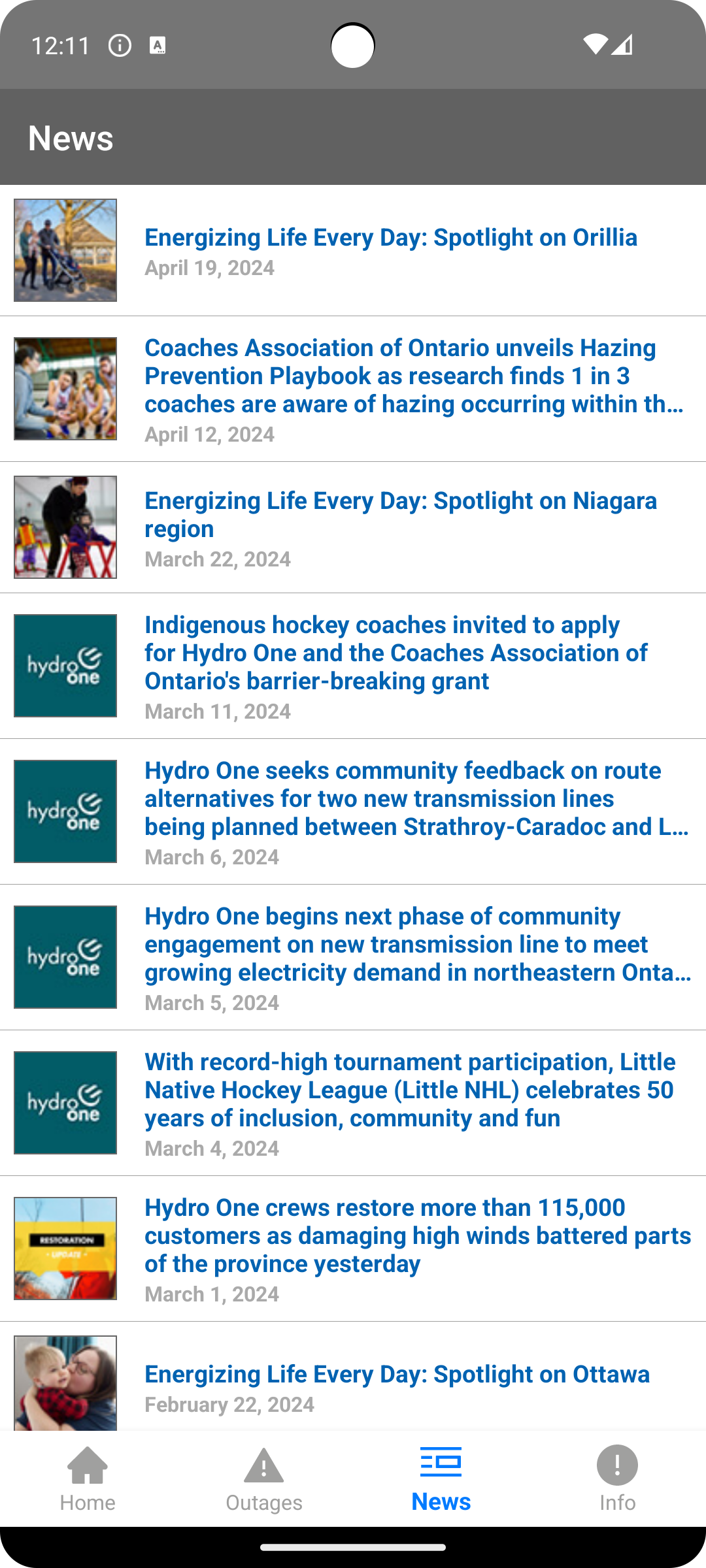View Indigenous hockey coaches grant article
Screen dimensions: 706x1568
click(396, 653)
